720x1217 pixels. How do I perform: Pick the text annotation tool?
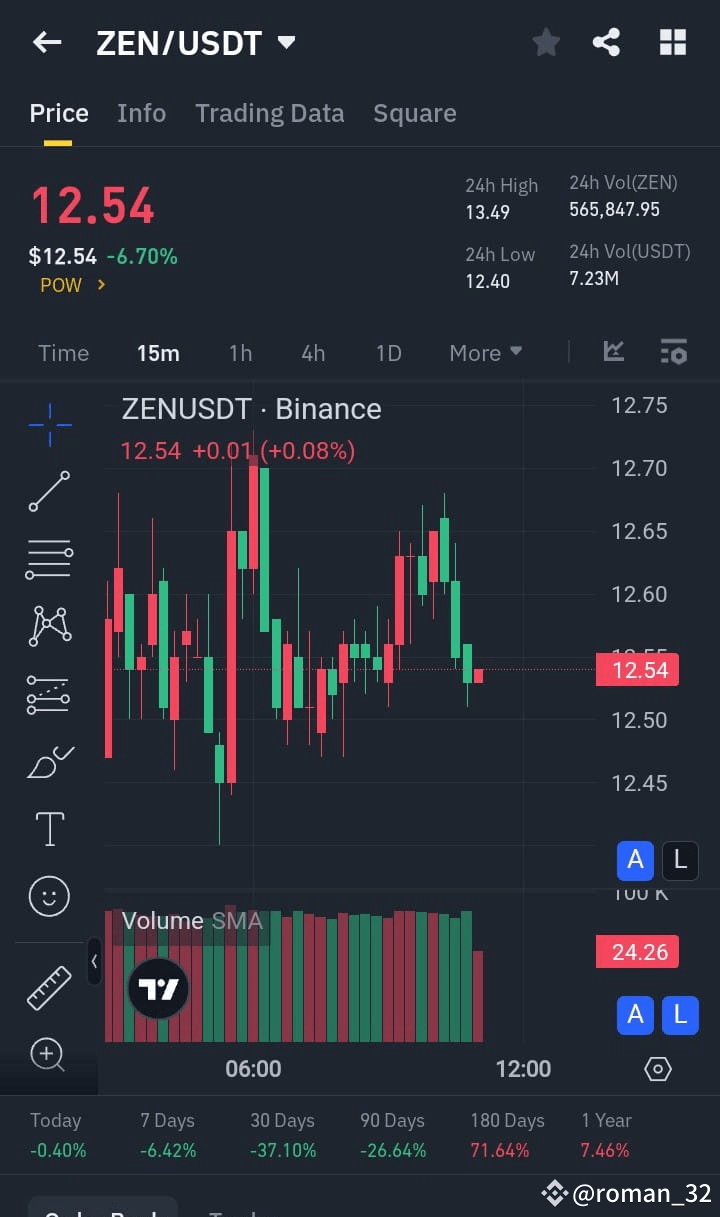coord(49,827)
